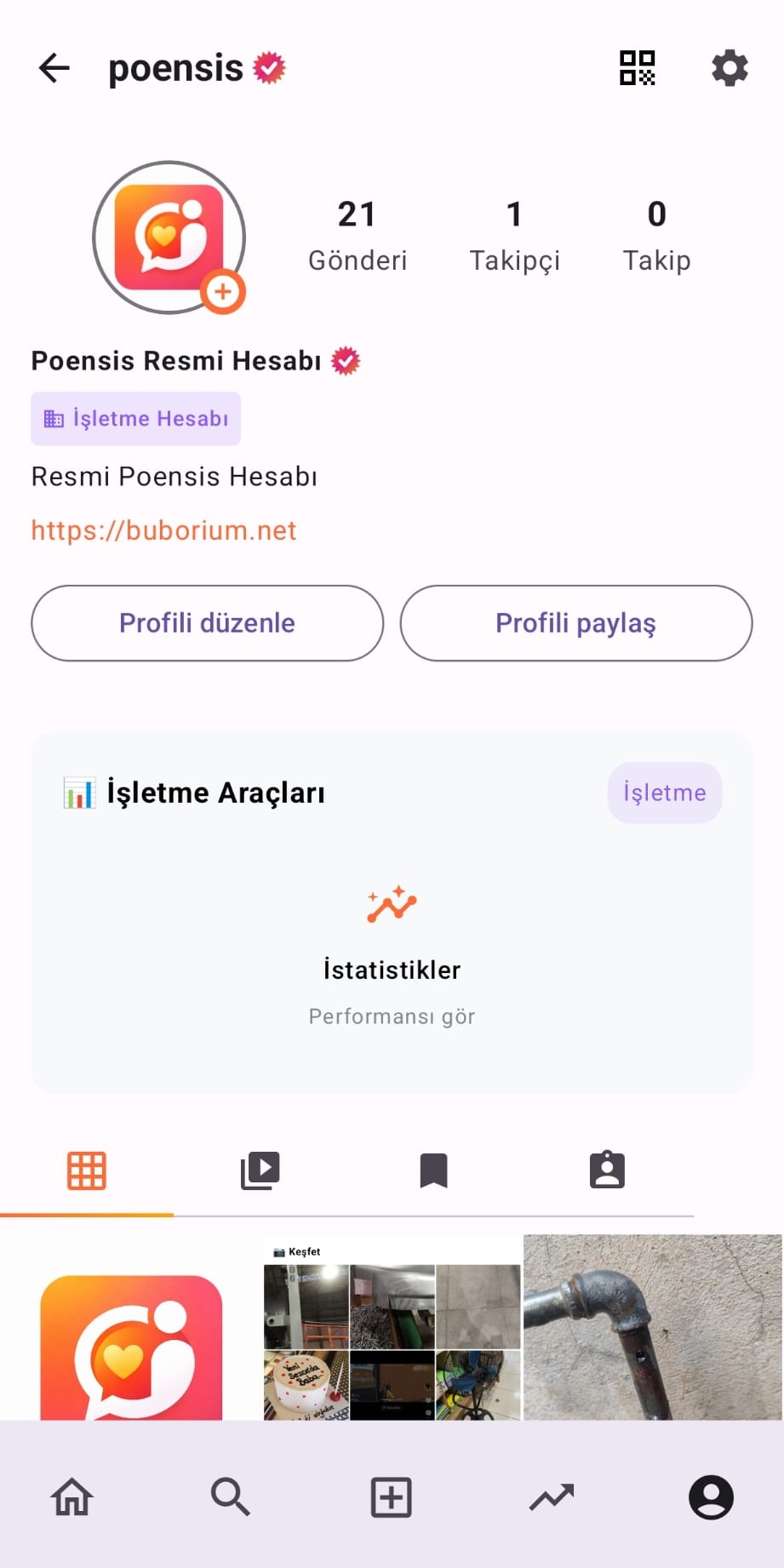Open the metal pipe photo post
This screenshot has height=1568, width=784.
pyautogui.click(x=652, y=1328)
